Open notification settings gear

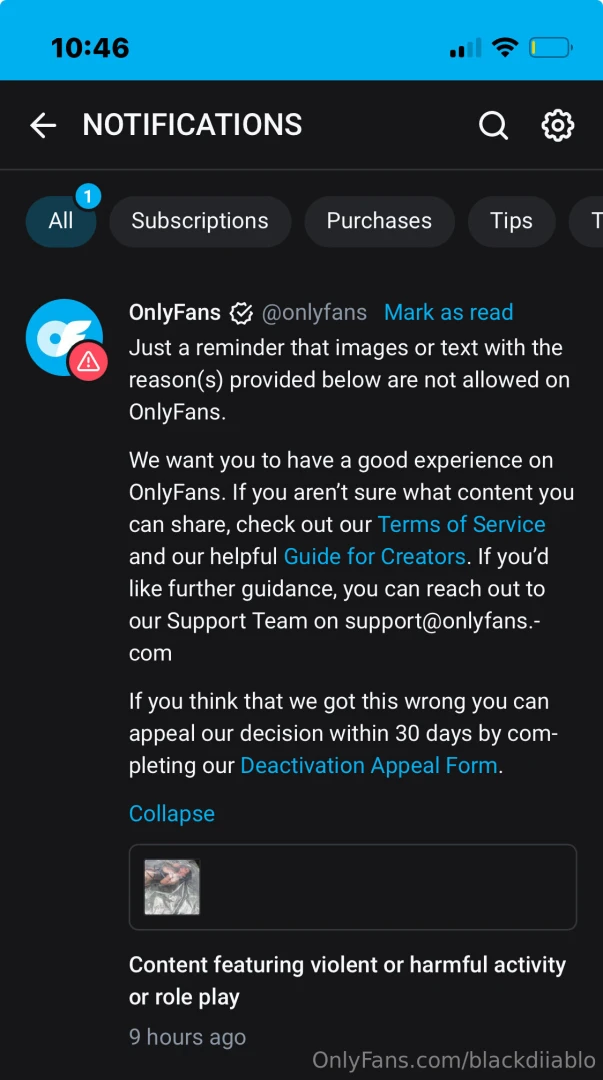coord(557,125)
